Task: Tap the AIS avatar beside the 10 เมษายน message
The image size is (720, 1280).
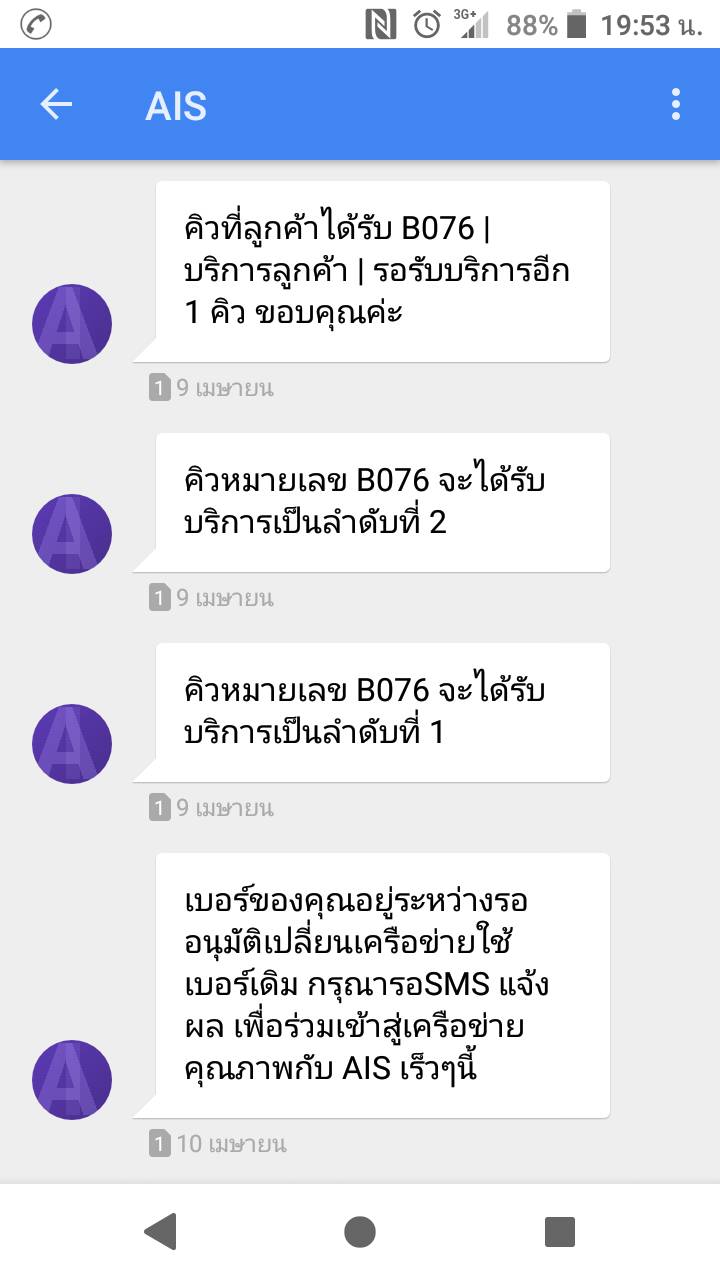Action: coord(72,1080)
